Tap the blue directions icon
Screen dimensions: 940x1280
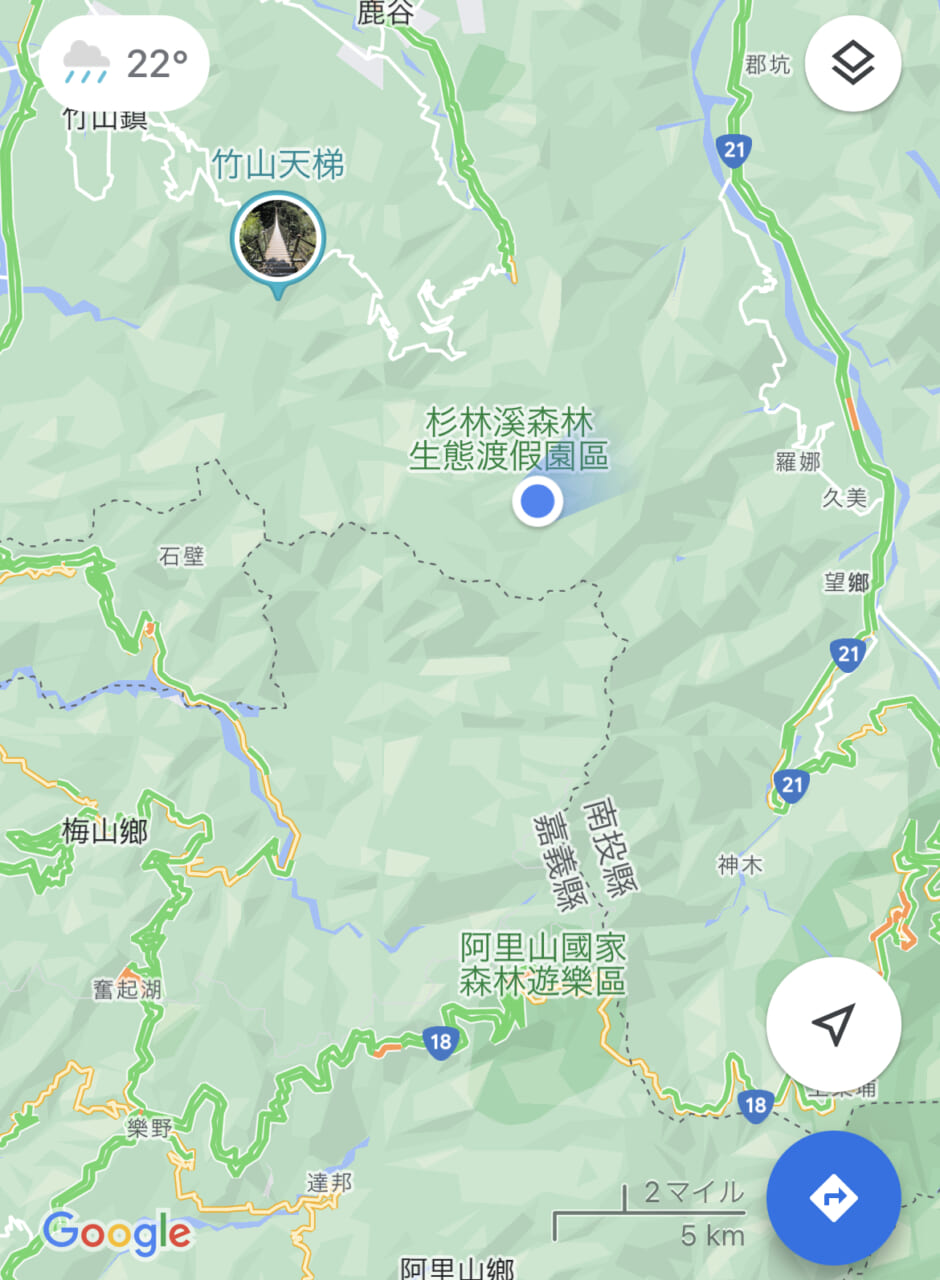[x=834, y=1197]
